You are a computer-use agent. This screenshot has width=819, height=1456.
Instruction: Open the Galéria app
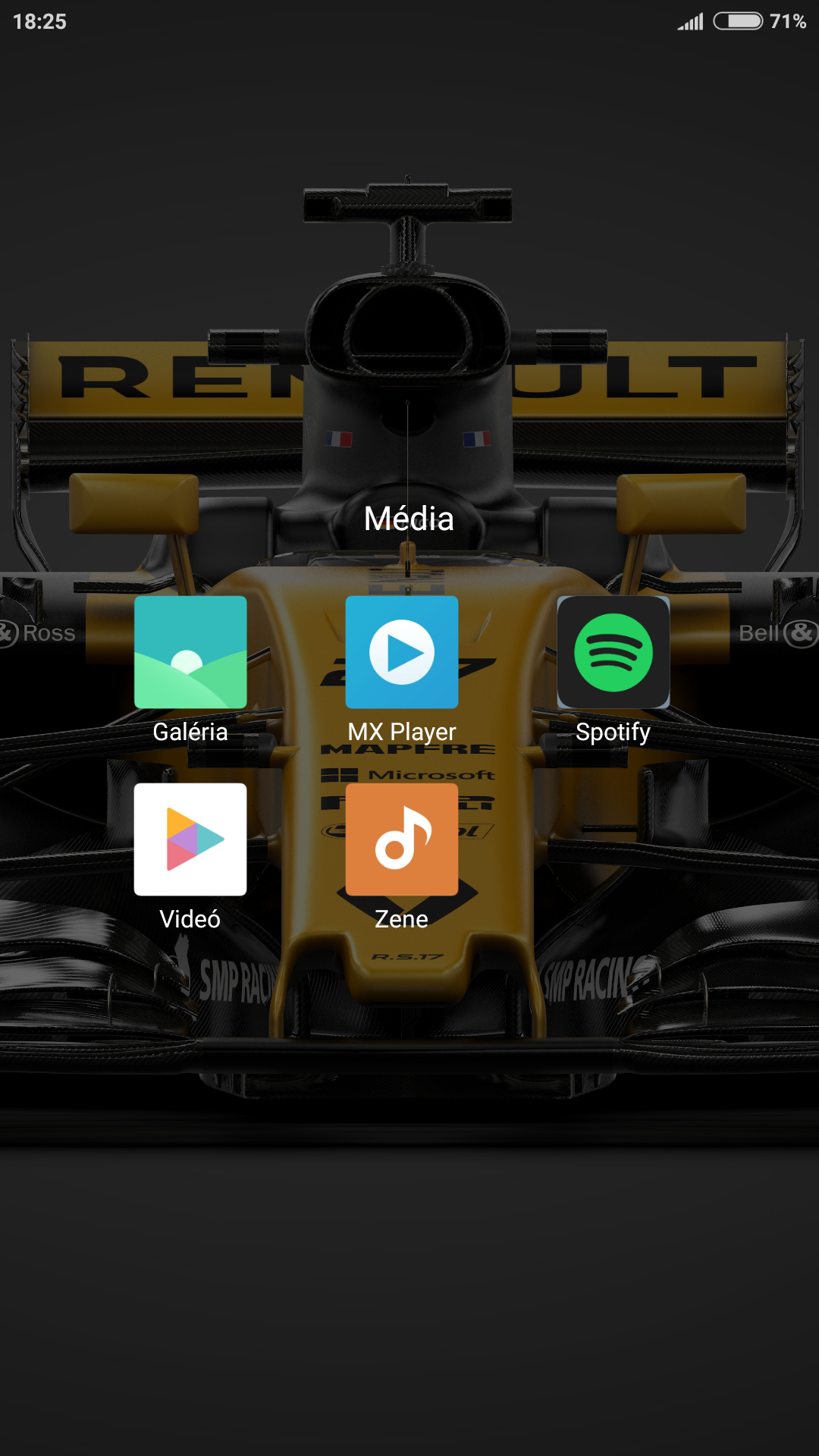[190, 653]
